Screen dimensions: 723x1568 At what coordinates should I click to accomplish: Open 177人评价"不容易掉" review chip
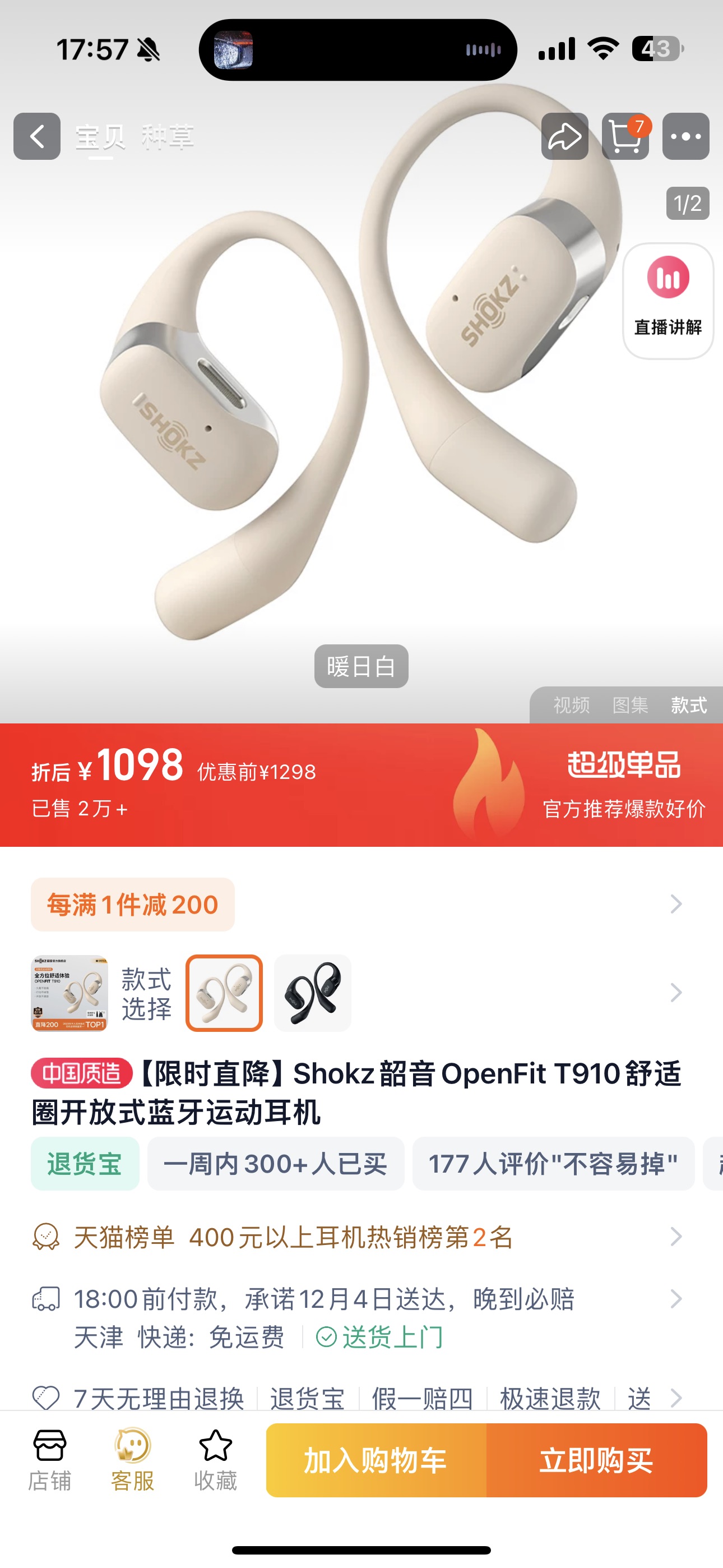point(553,1164)
